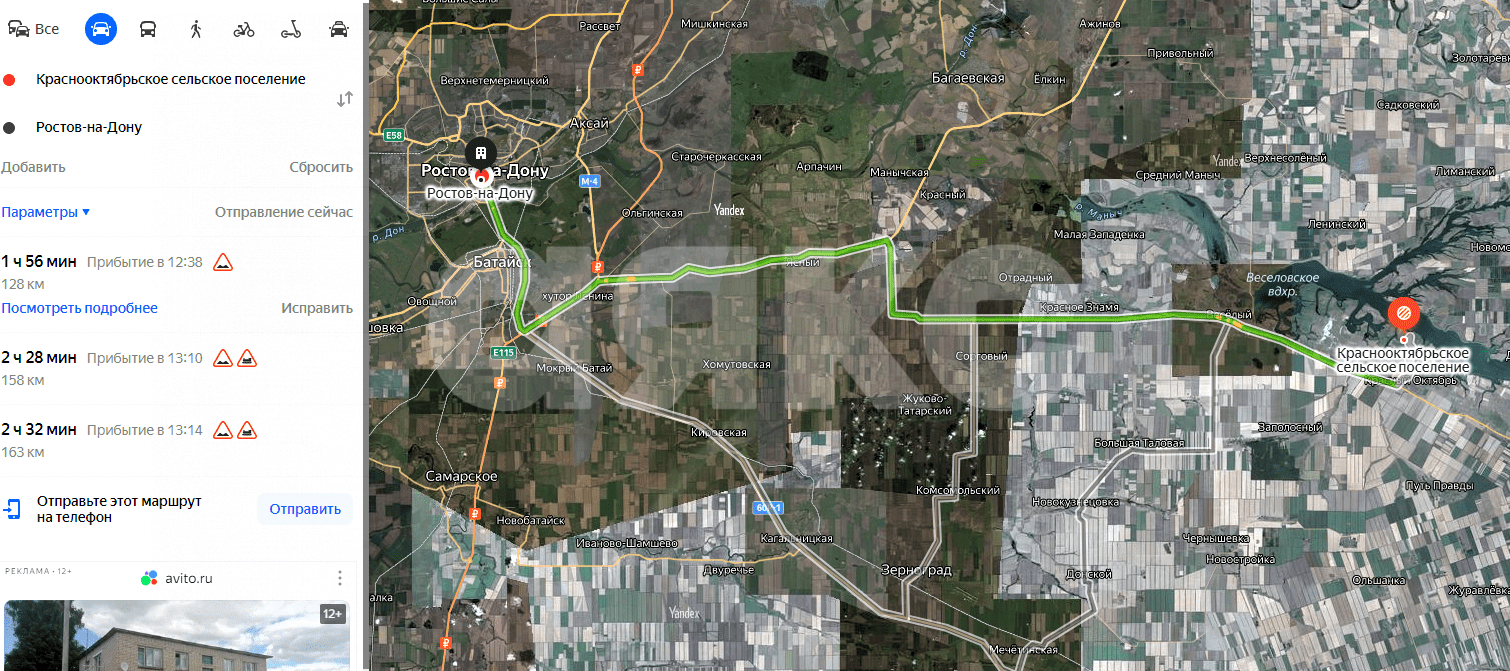Tap the Ростов-на-Дону pin on the map

click(x=480, y=155)
